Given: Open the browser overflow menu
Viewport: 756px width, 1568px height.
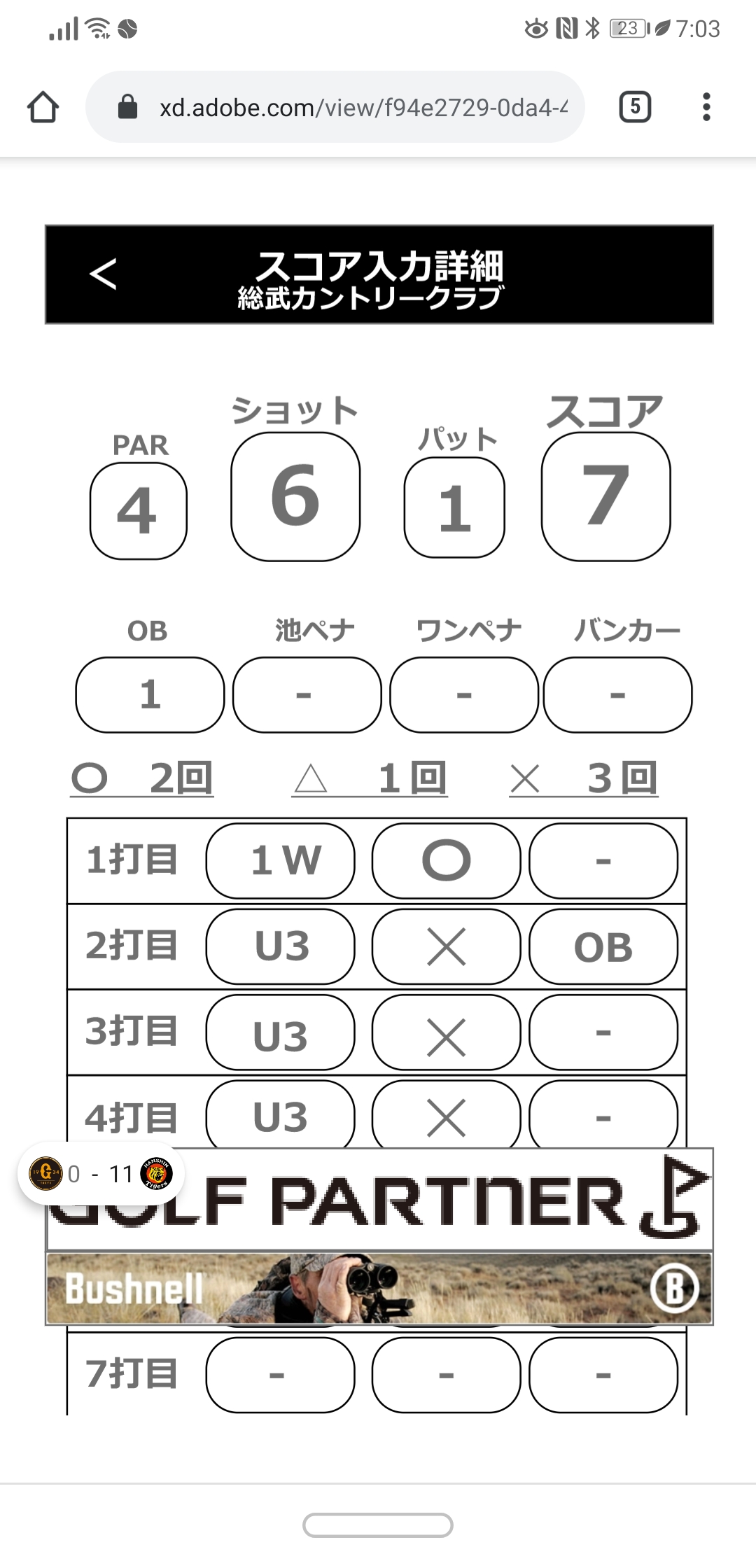Looking at the screenshot, I should 706,107.
